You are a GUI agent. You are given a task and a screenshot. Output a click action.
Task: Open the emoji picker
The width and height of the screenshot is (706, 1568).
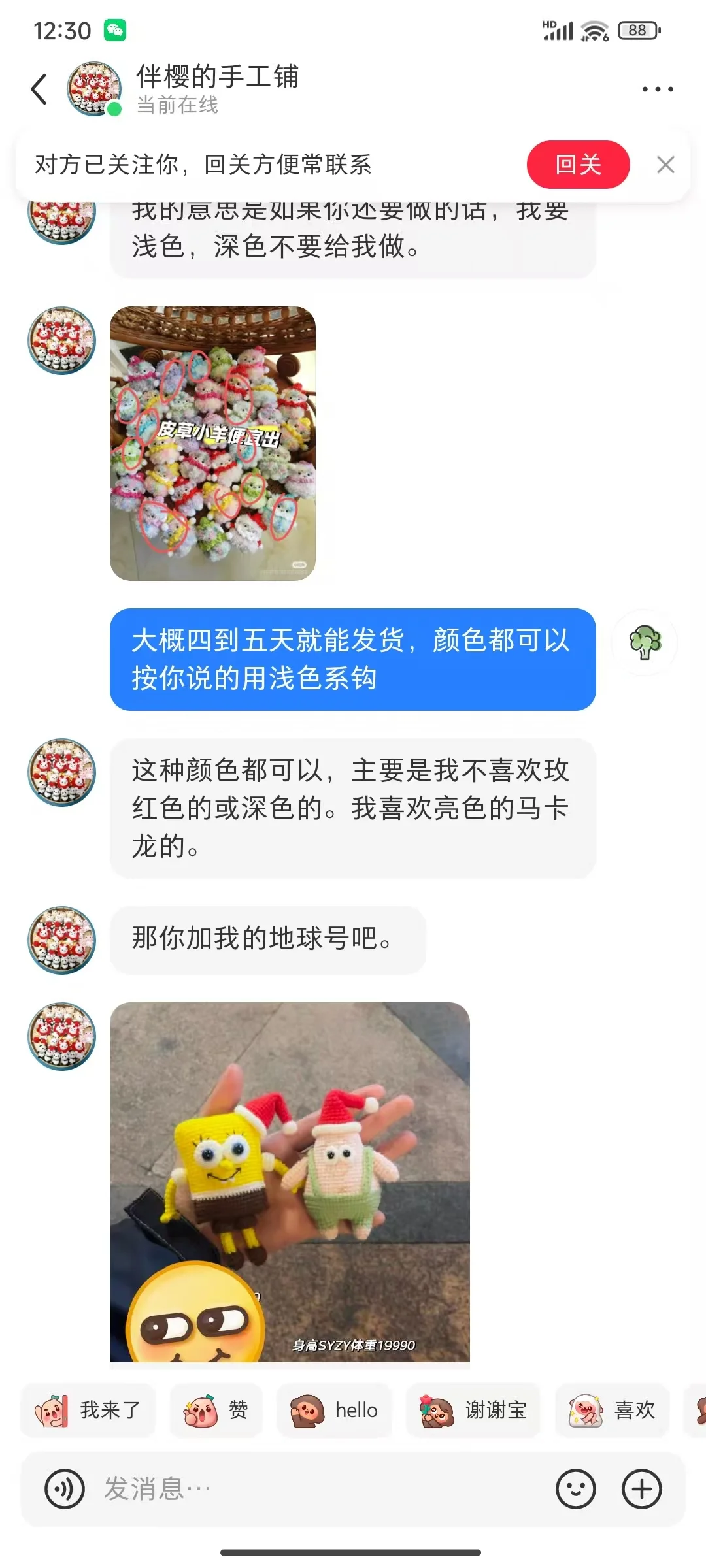coord(575,1490)
